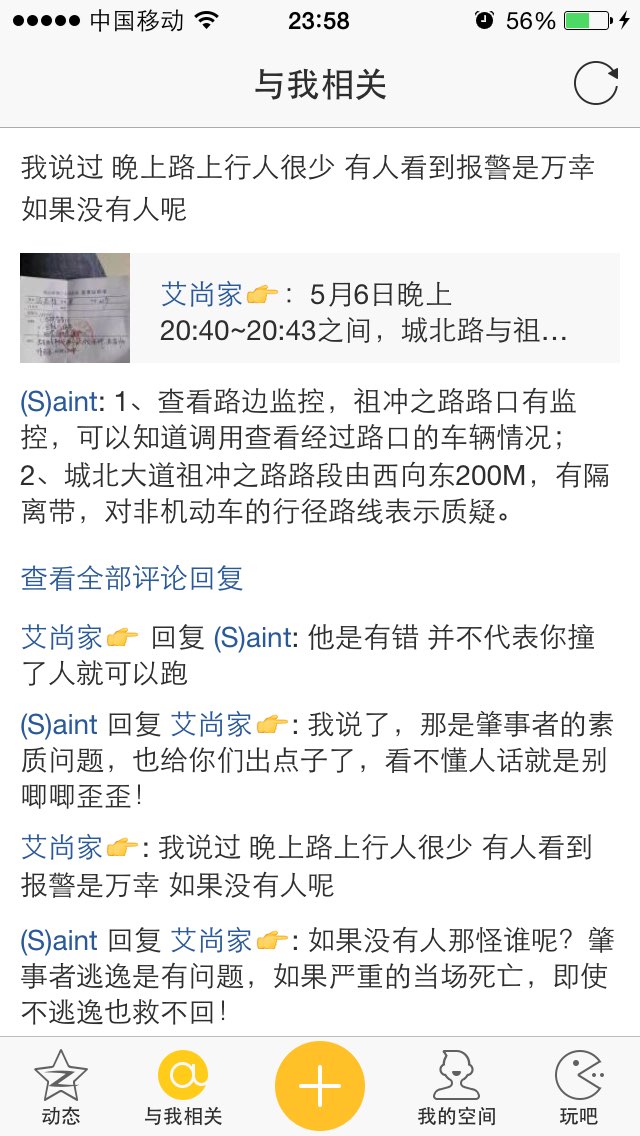Screen dimensions: 640x1136
Task: Switch to the 动态 tab
Action: 61,1087
